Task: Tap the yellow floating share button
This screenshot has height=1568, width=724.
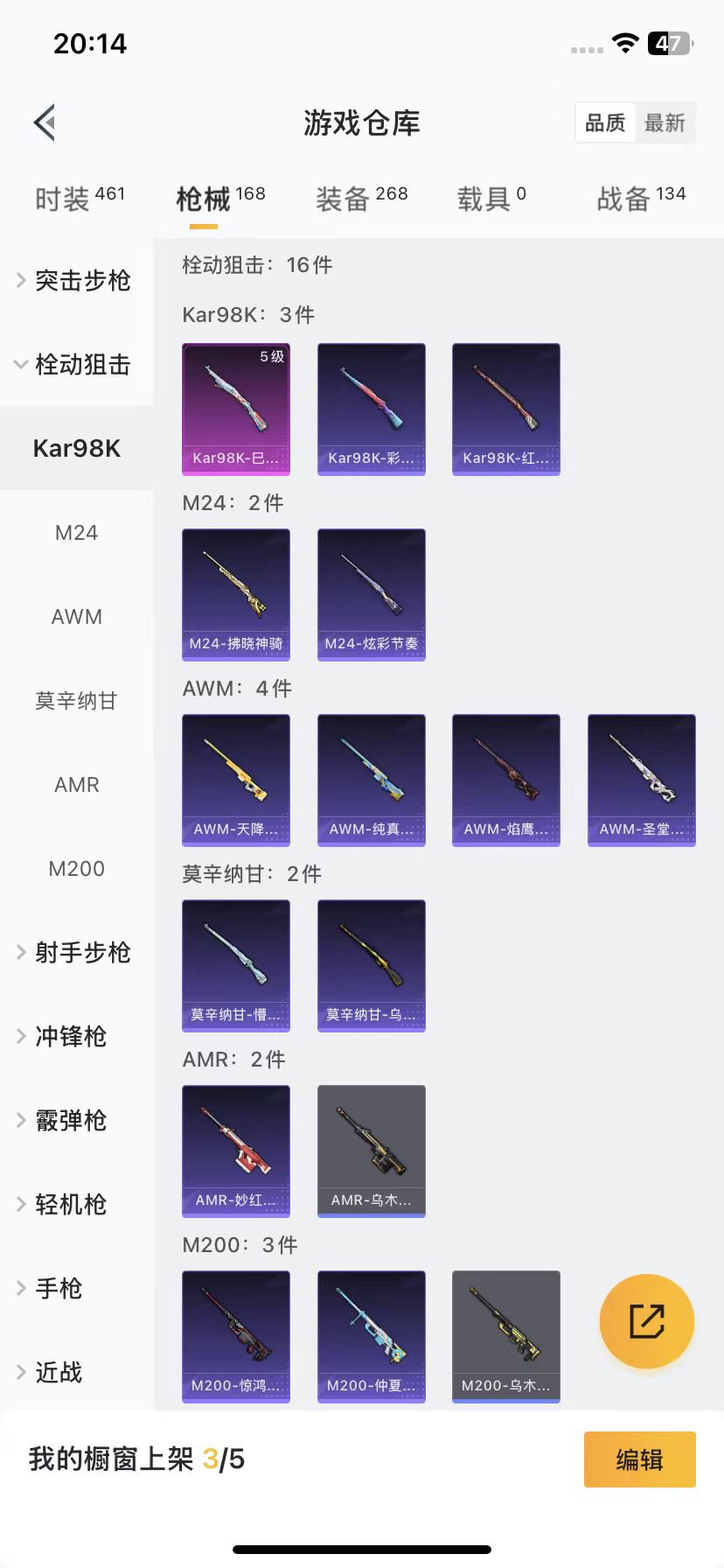Action: (647, 1321)
